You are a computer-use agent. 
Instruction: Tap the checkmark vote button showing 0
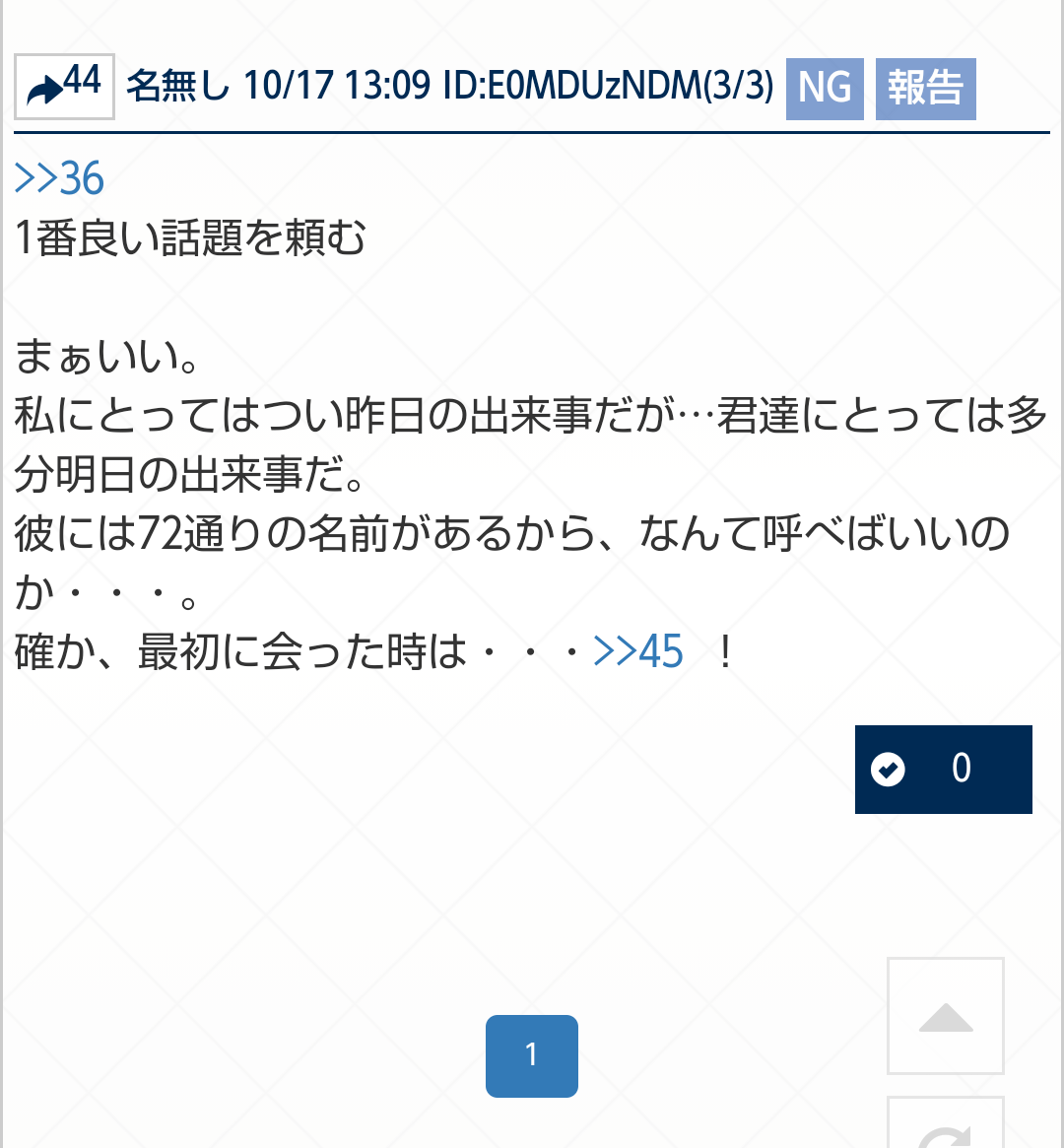pos(943,770)
